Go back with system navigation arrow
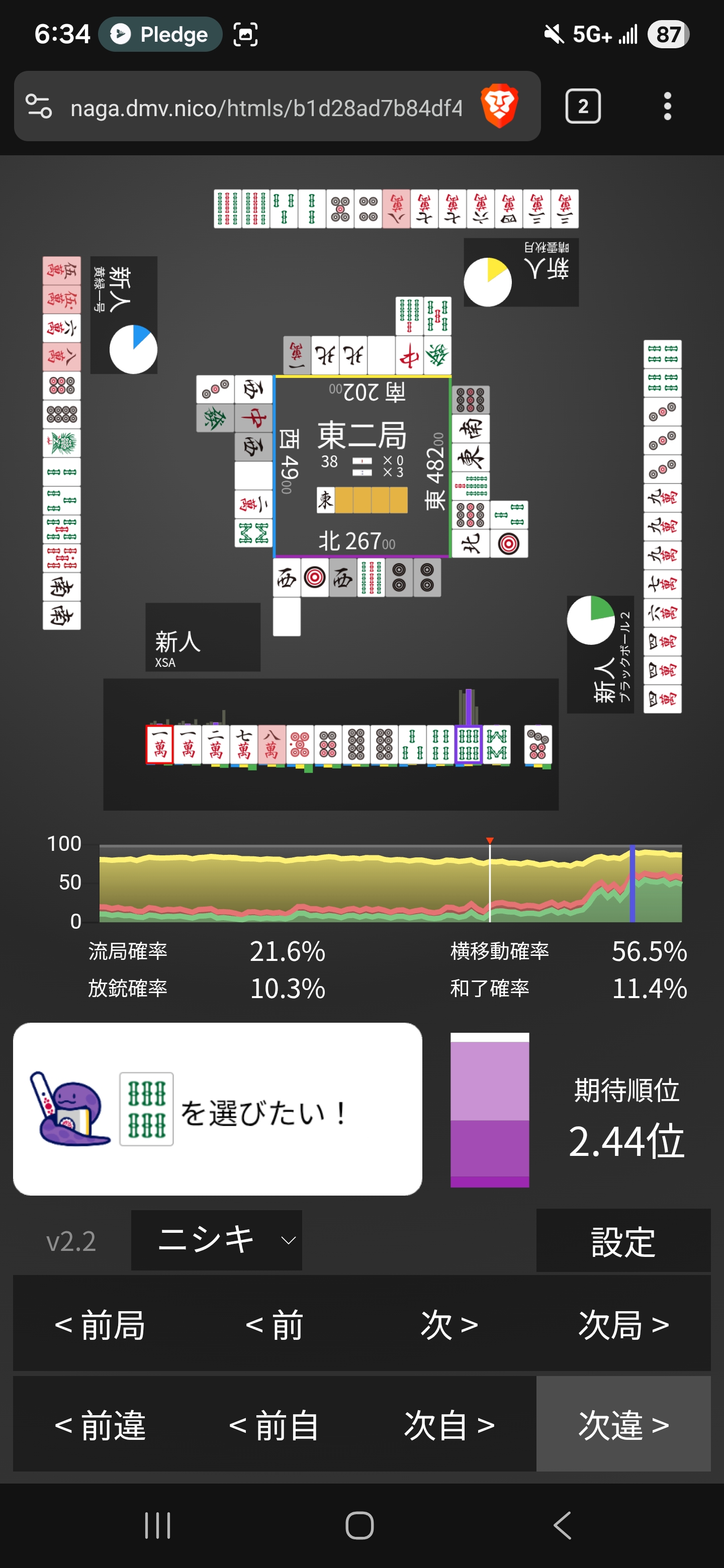Viewport: 724px width, 1568px height. [x=563, y=1525]
